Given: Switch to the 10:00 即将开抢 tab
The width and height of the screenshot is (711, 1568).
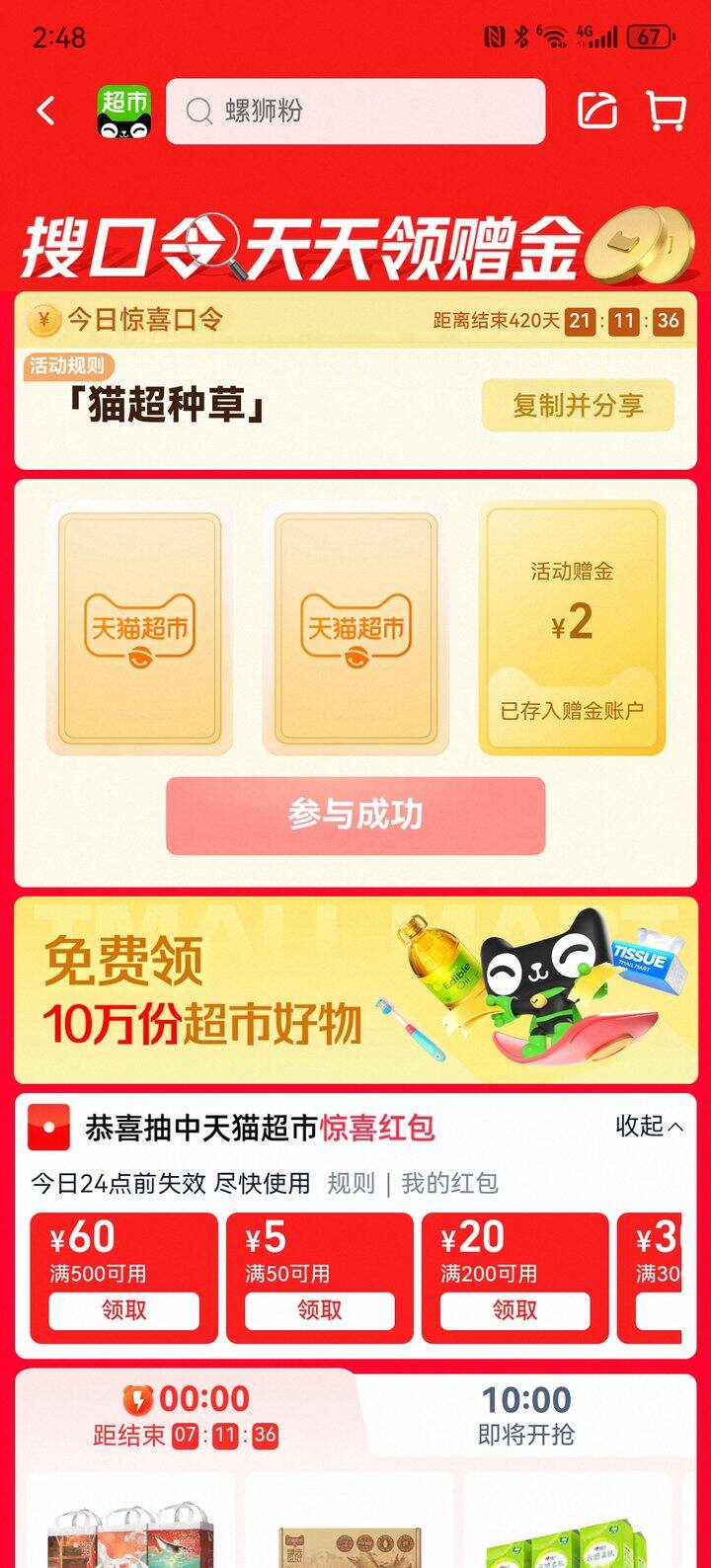Looking at the screenshot, I should click(x=526, y=1415).
